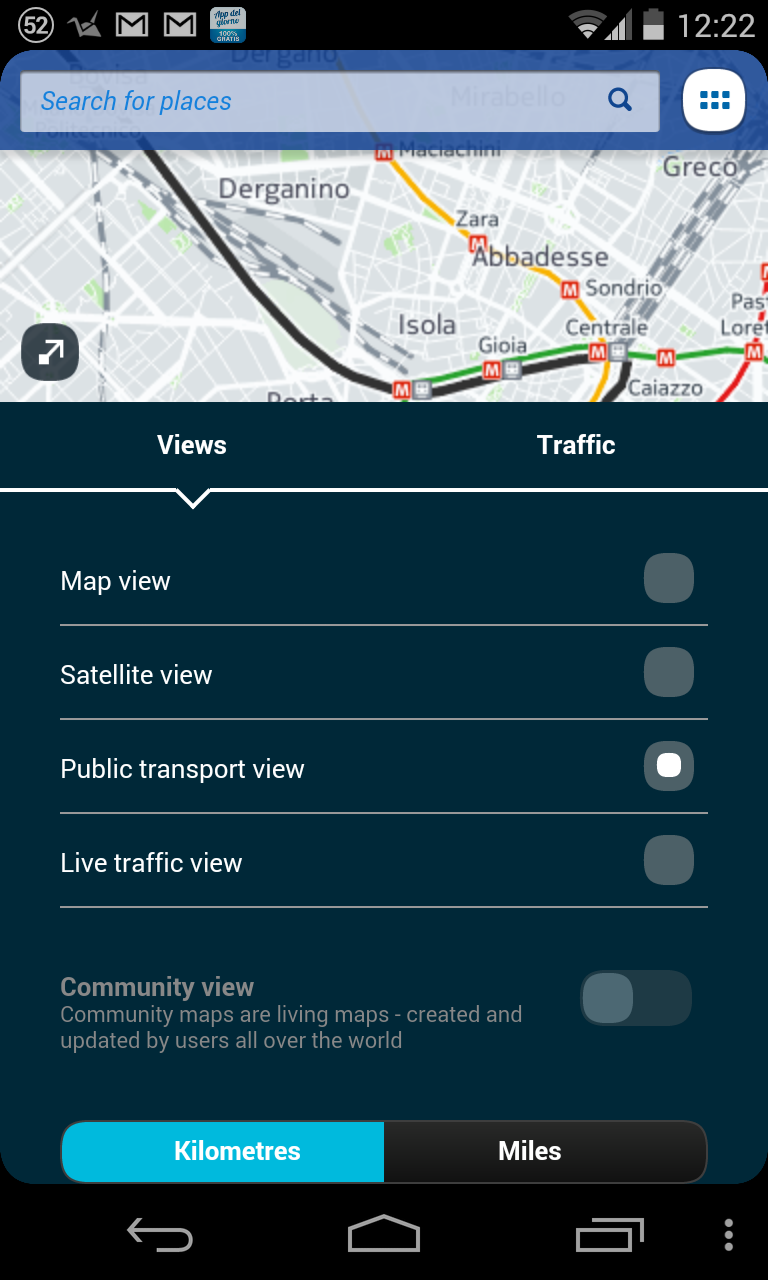This screenshot has height=1280, width=768.
Task: Expand the map to full screen
Action: click(50, 351)
